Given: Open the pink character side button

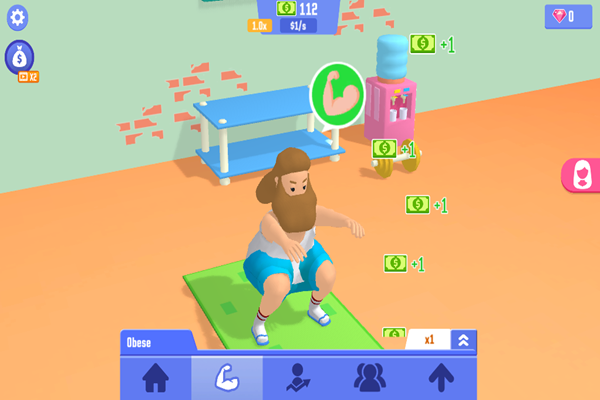Looking at the screenshot, I should coord(581,174).
